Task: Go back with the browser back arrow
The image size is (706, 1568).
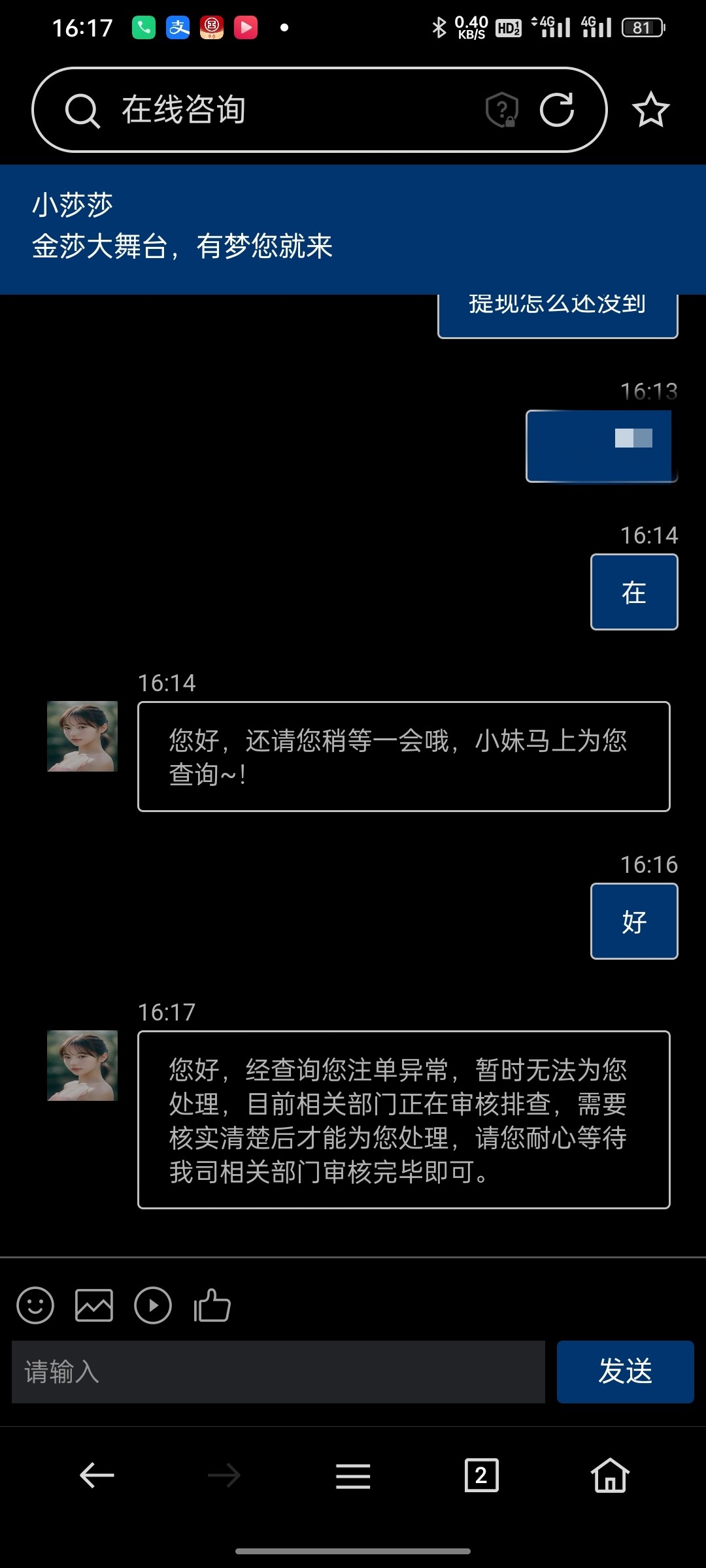Action: 97,1475
